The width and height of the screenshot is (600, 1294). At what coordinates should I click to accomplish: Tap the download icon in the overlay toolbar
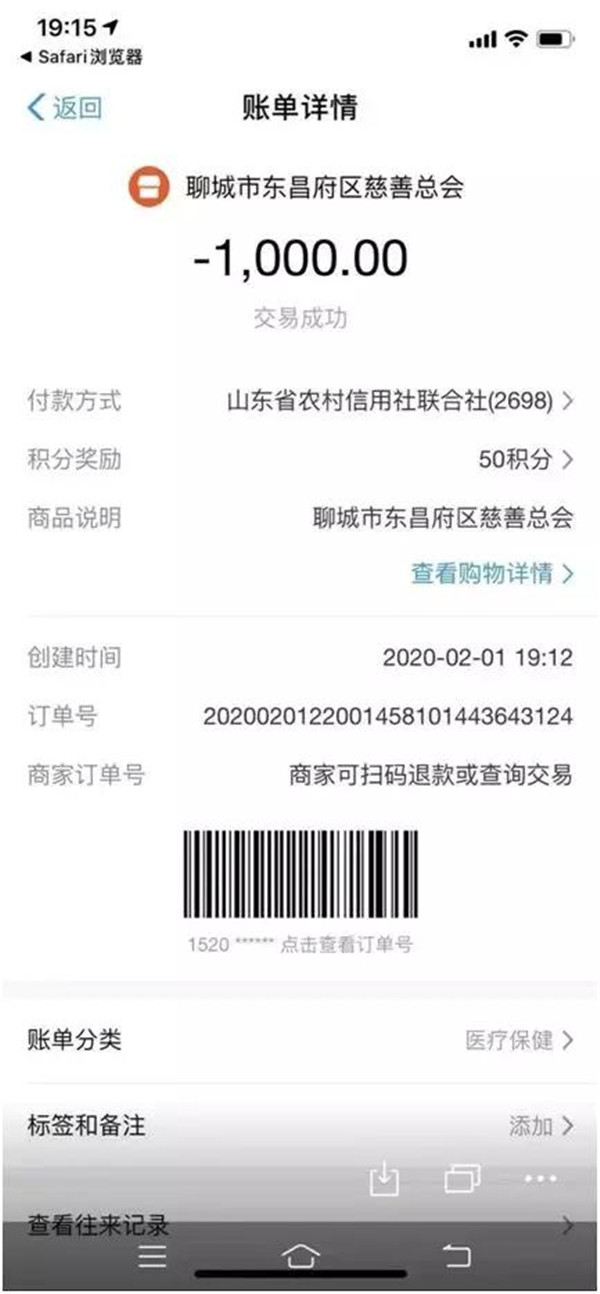click(384, 1180)
